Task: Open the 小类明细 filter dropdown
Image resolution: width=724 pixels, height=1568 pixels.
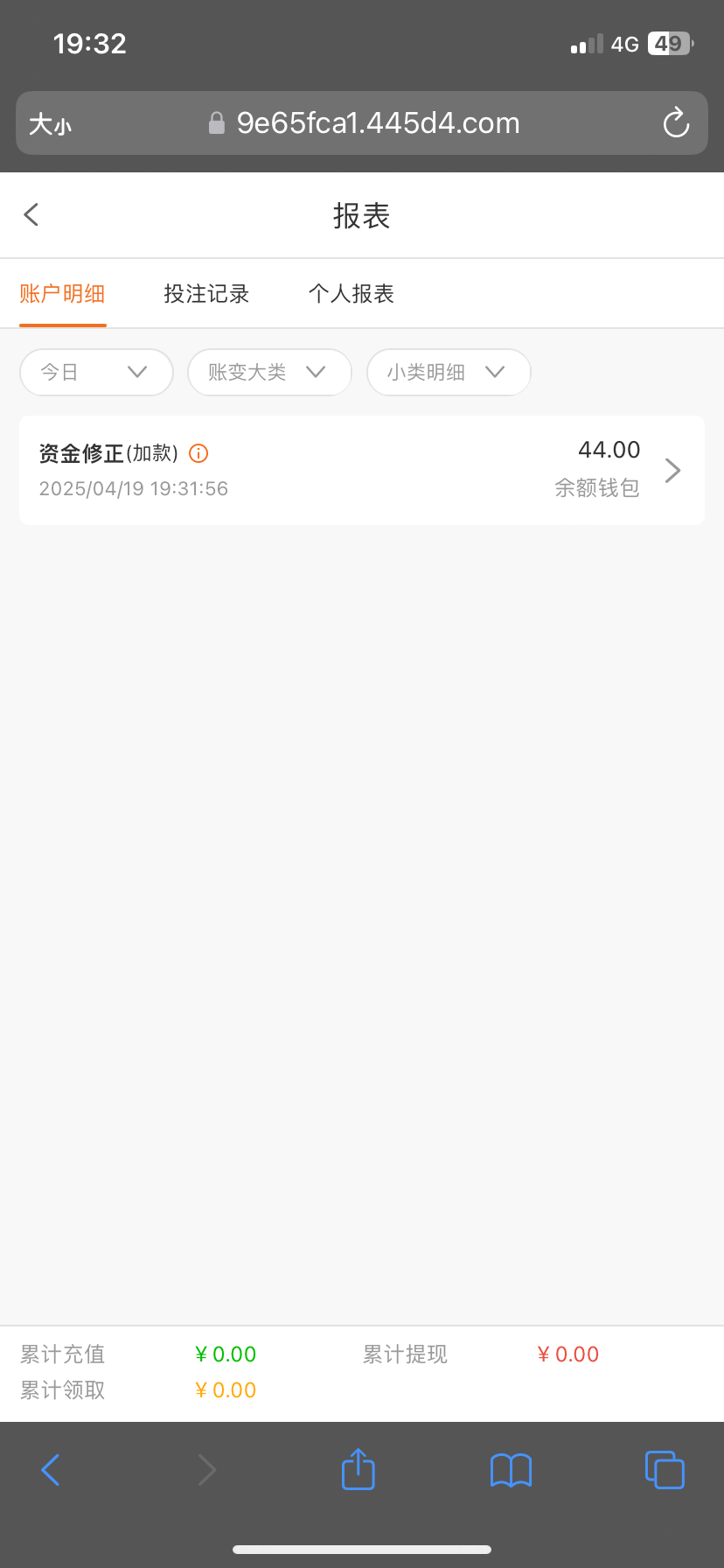Action: click(449, 372)
